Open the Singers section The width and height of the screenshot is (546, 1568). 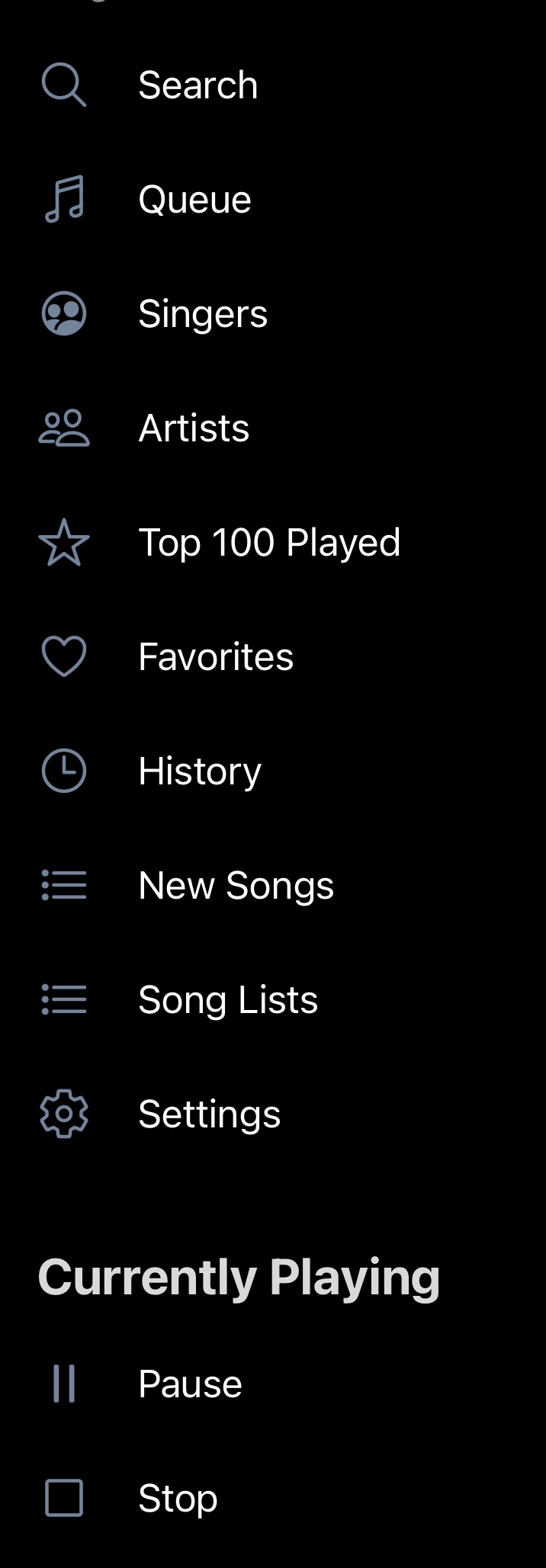(x=203, y=313)
